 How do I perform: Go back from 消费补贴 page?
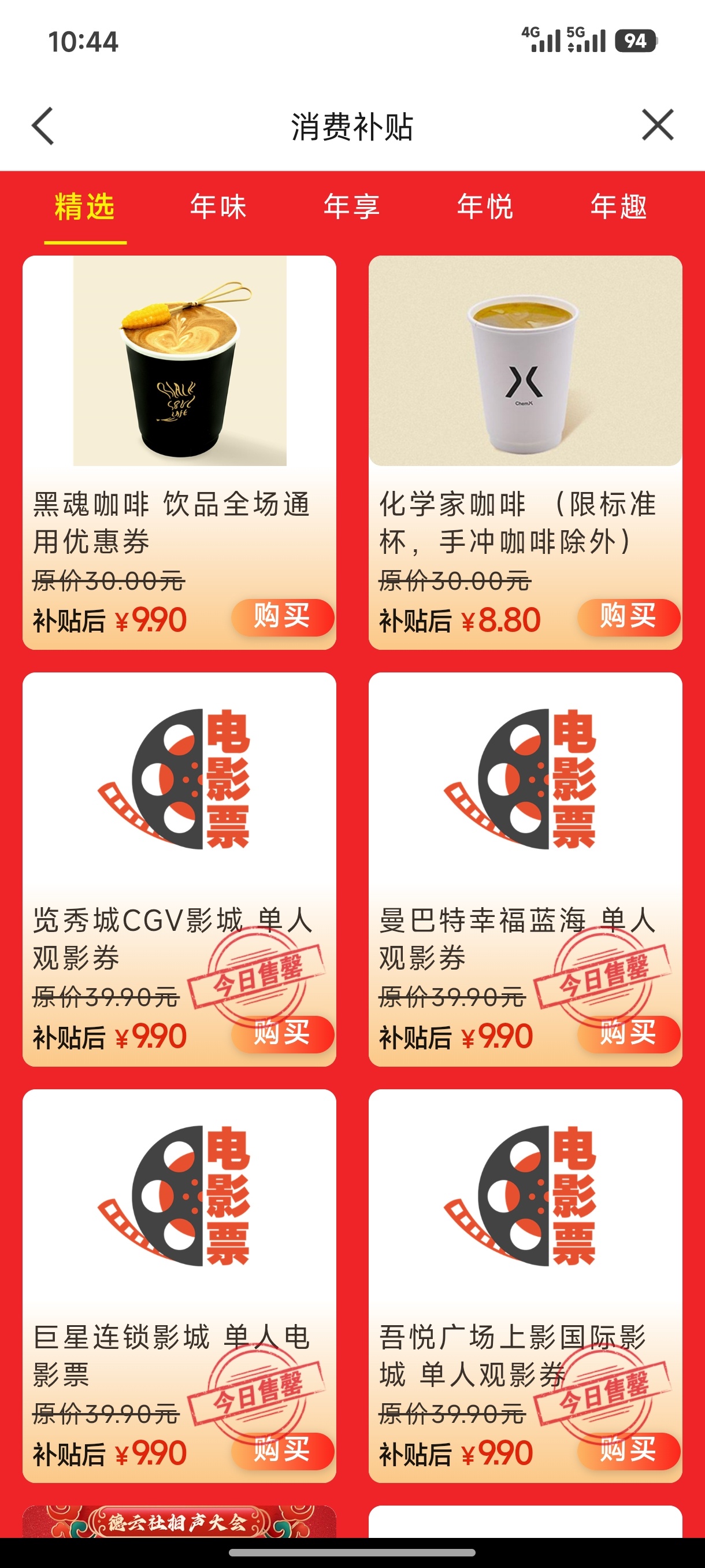click(43, 126)
